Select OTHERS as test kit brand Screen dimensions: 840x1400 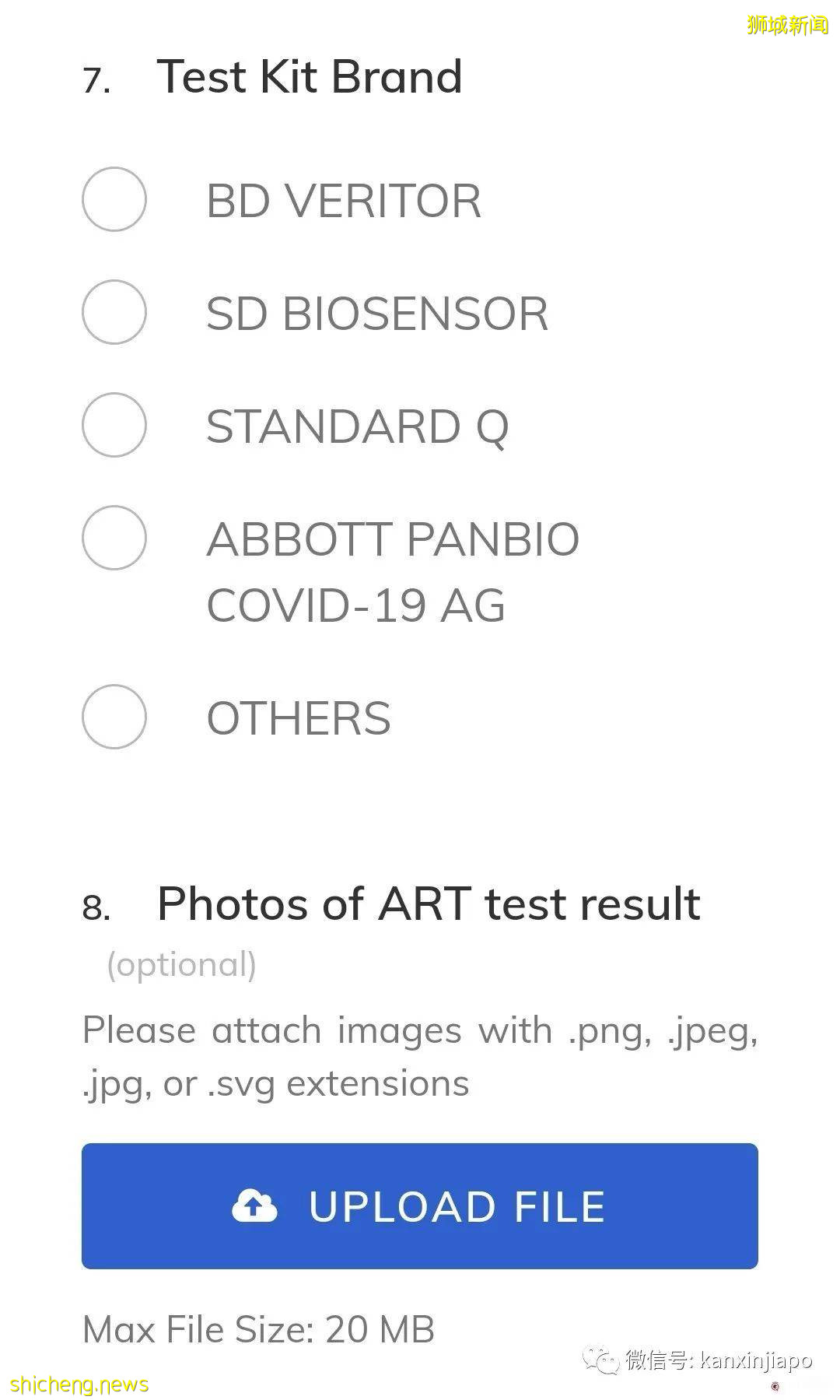coord(114,717)
